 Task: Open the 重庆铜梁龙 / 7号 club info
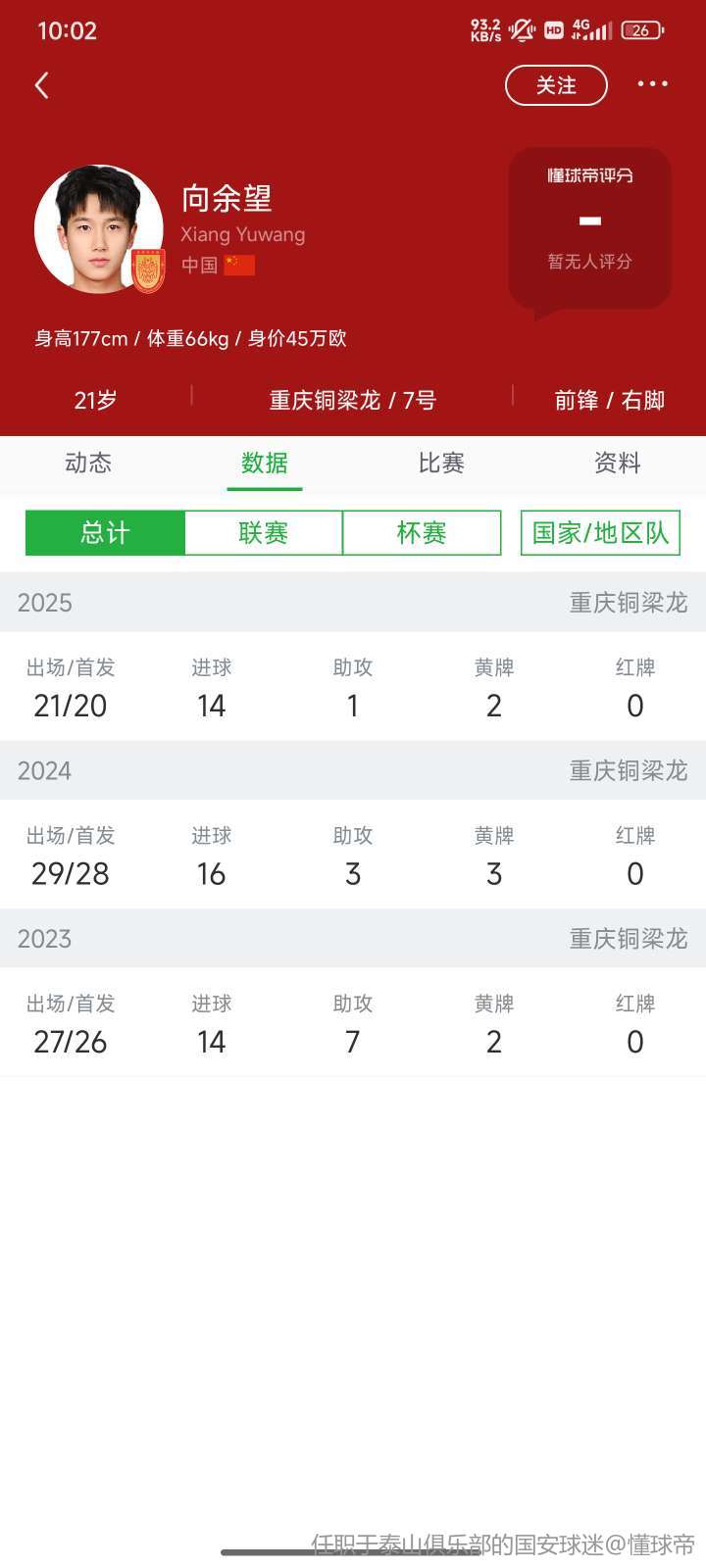pyautogui.click(x=352, y=400)
